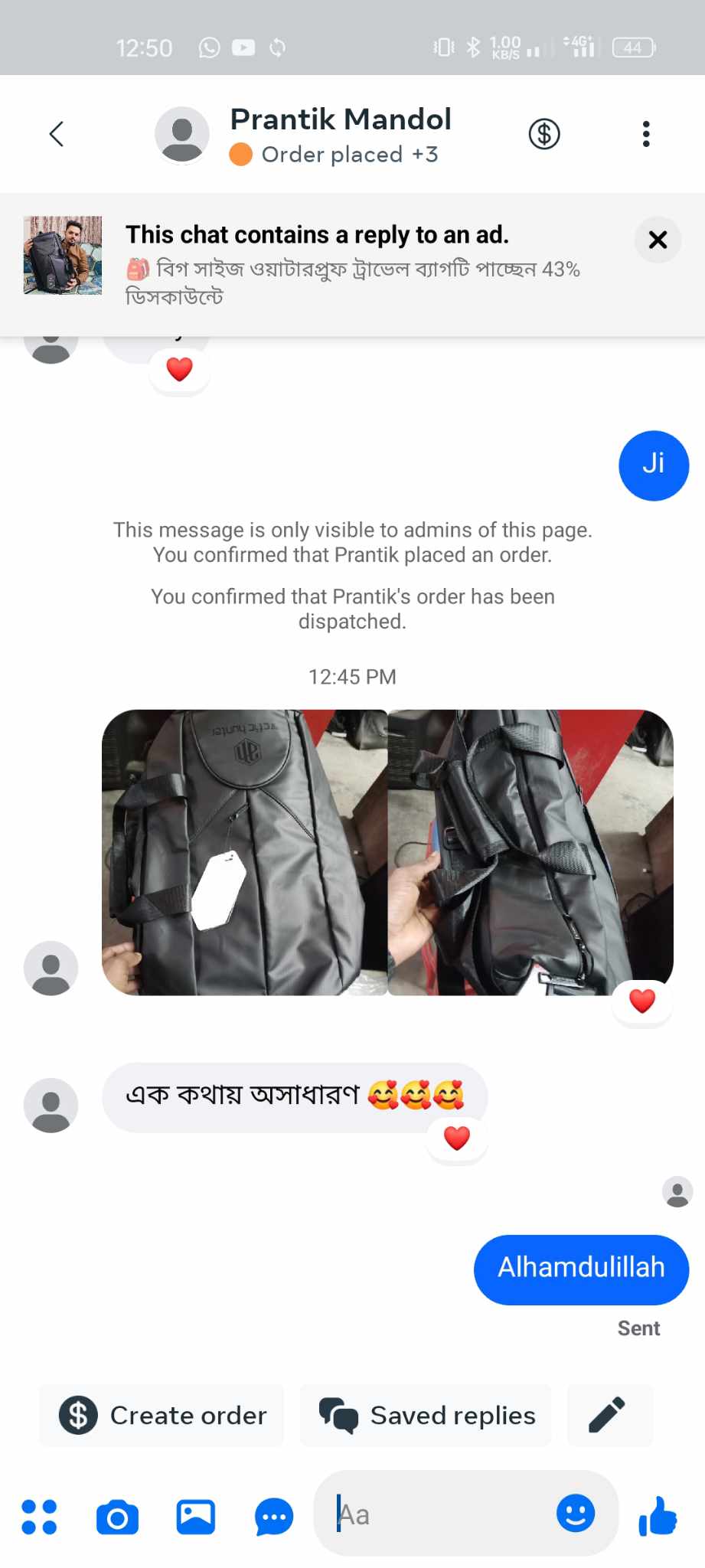Viewport: 705px width, 1568px height.
Task: Tap the Create order button
Action: tap(162, 1415)
